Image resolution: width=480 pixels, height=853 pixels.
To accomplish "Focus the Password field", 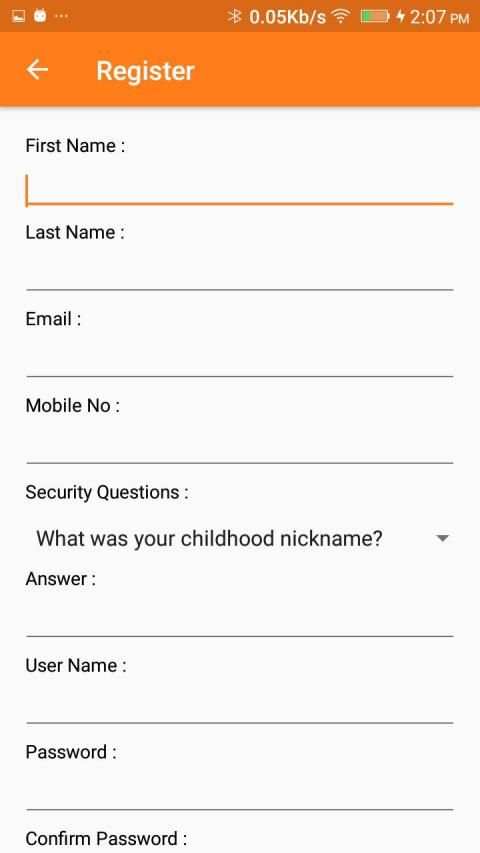I will pos(239,794).
